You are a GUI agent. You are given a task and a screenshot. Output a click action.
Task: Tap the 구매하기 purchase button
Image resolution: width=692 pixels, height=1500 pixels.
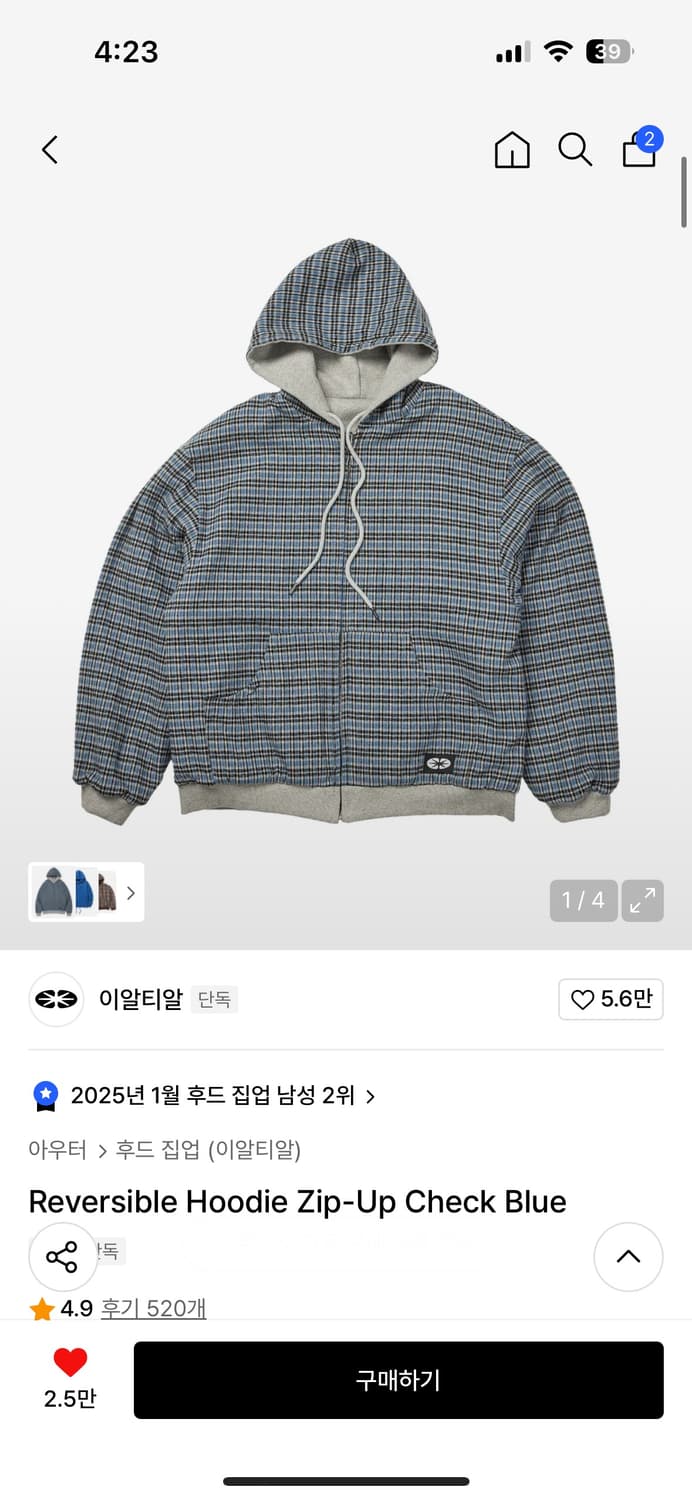click(x=398, y=1380)
